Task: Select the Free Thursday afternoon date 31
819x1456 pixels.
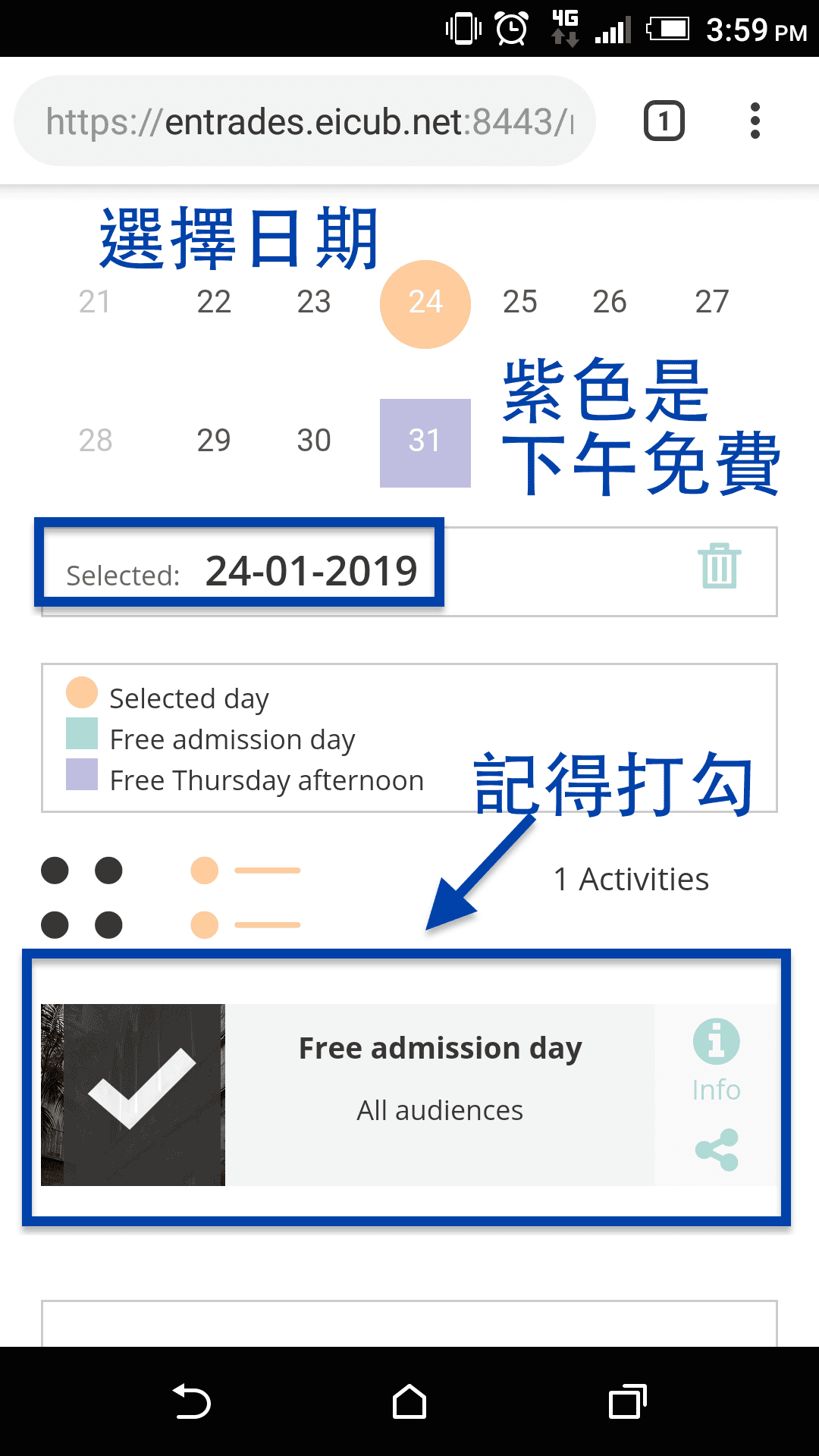Action: (425, 441)
